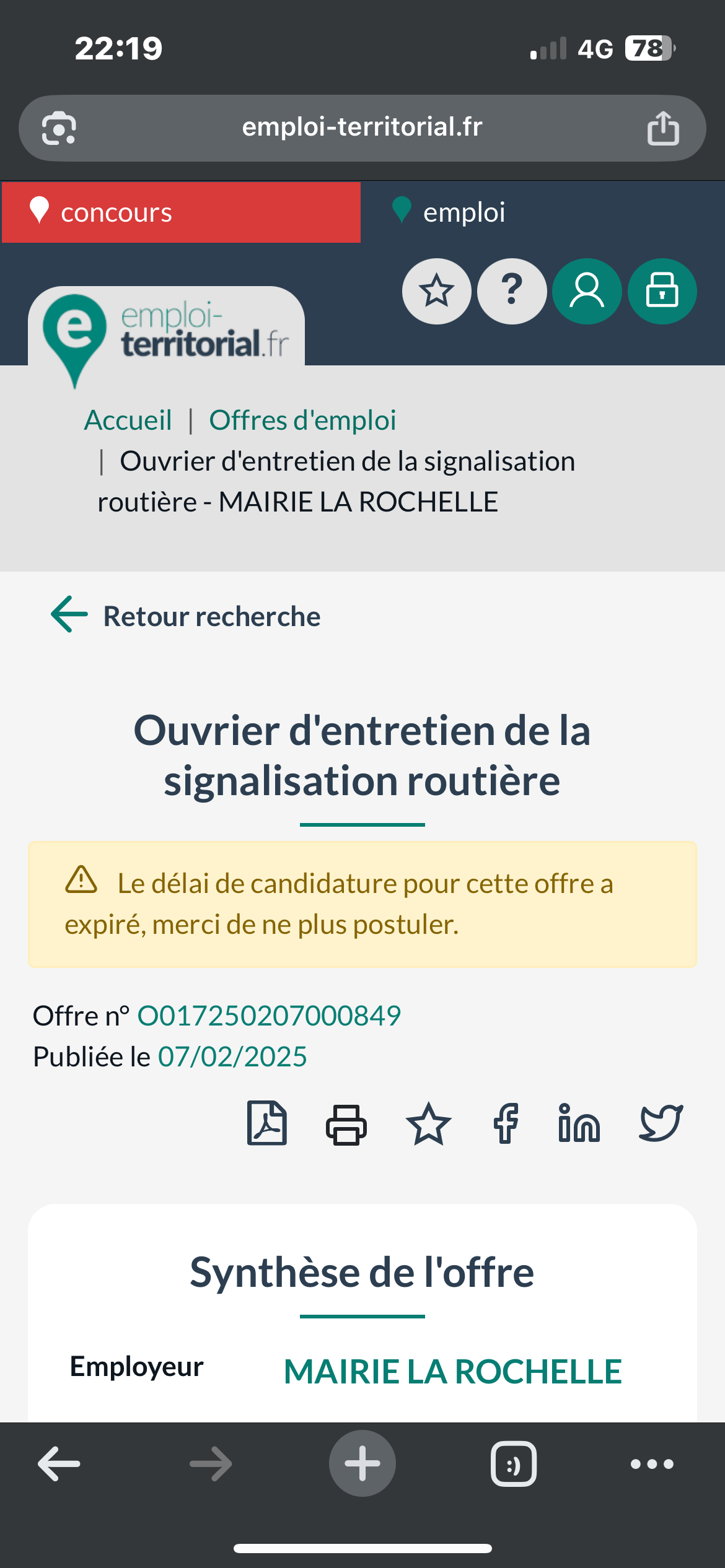Tap the emploi-territorial.fr address bar

(362, 128)
